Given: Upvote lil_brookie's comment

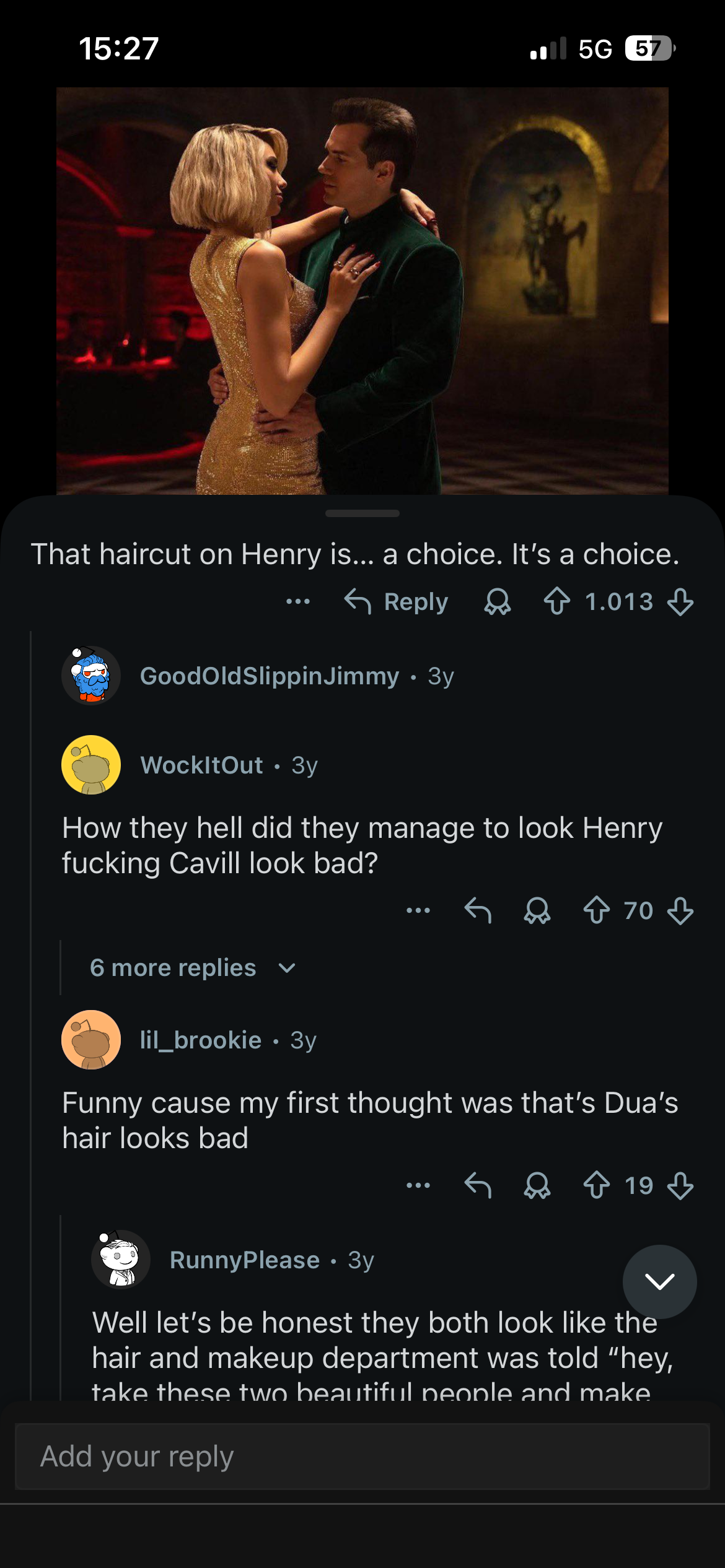Looking at the screenshot, I should coord(596,1185).
